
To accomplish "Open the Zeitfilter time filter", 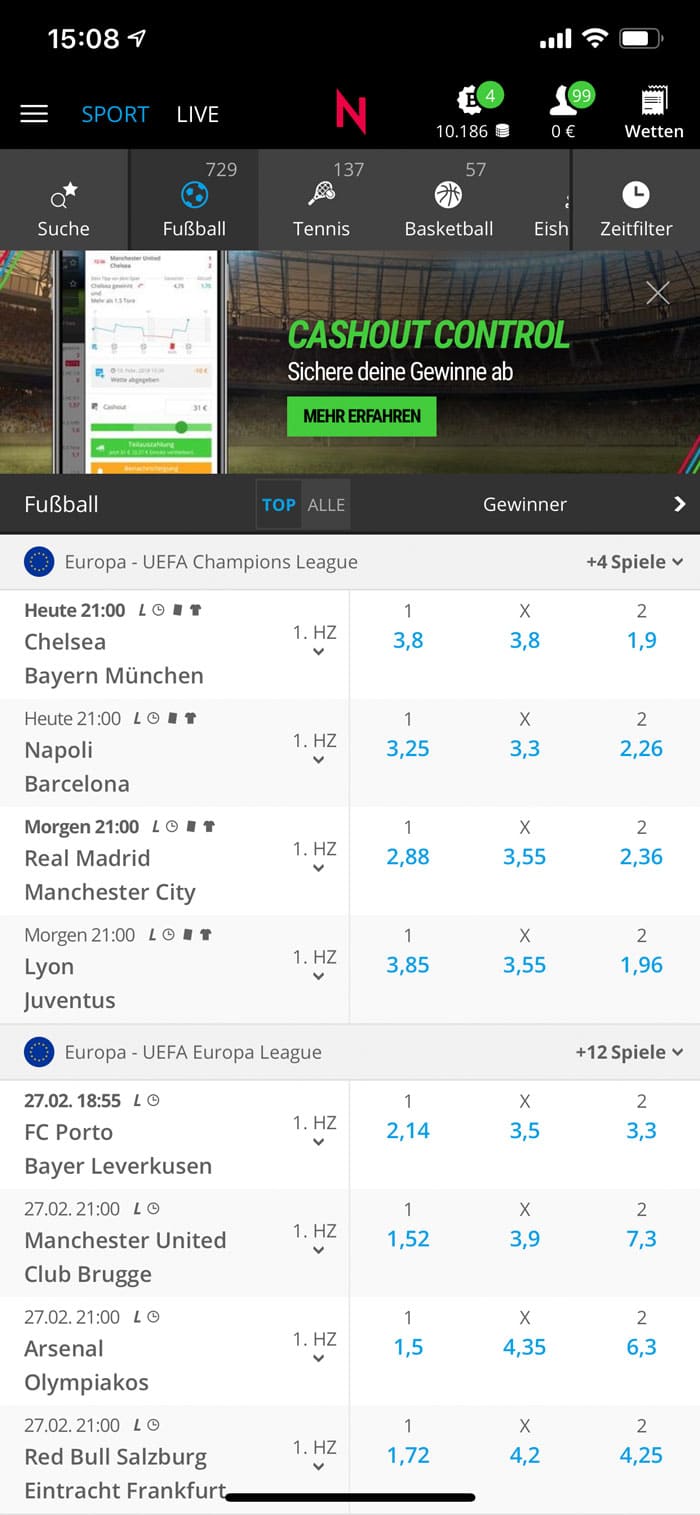I will [x=635, y=208].
